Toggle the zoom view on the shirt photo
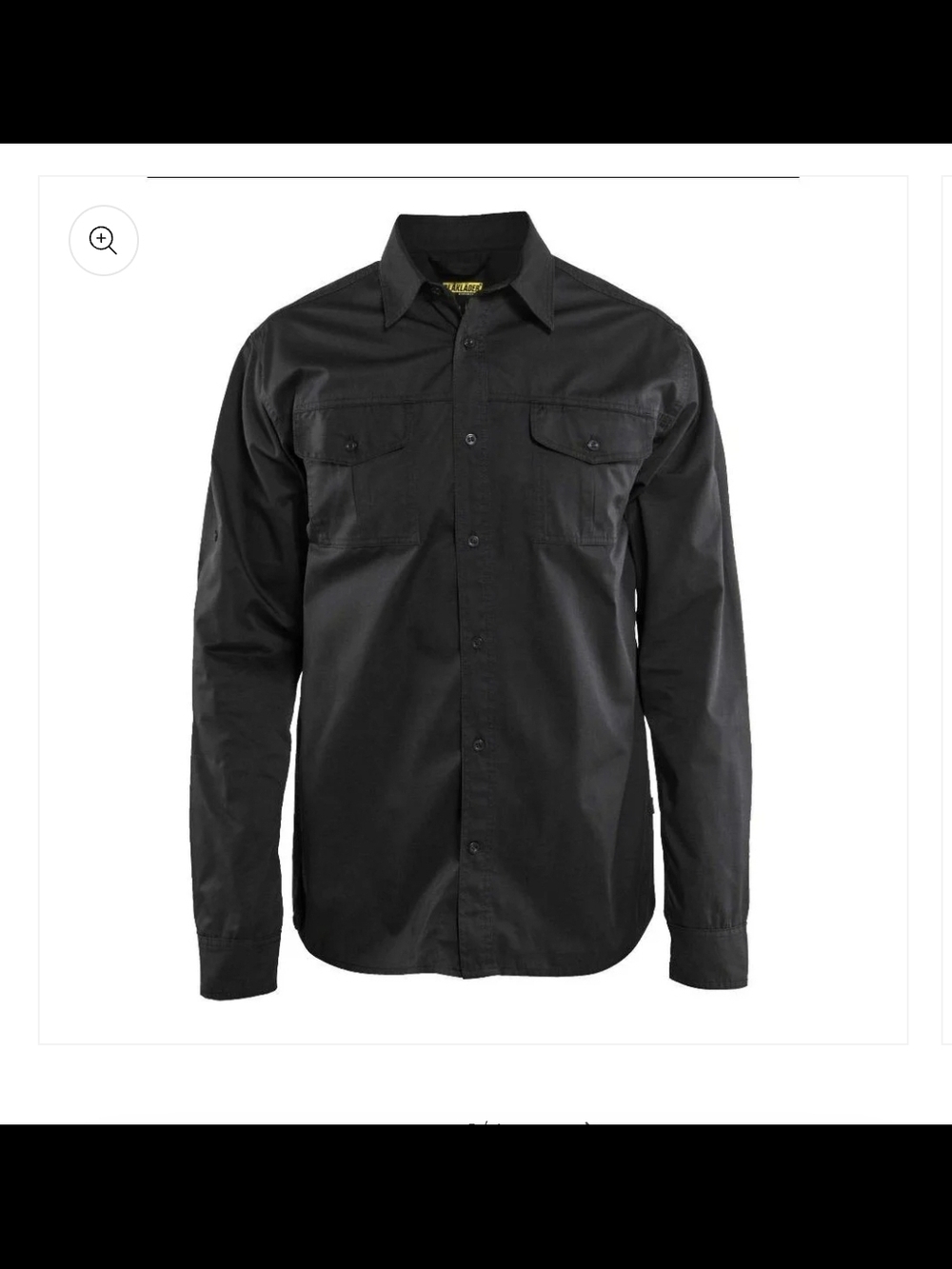 [x=104, y=241]
